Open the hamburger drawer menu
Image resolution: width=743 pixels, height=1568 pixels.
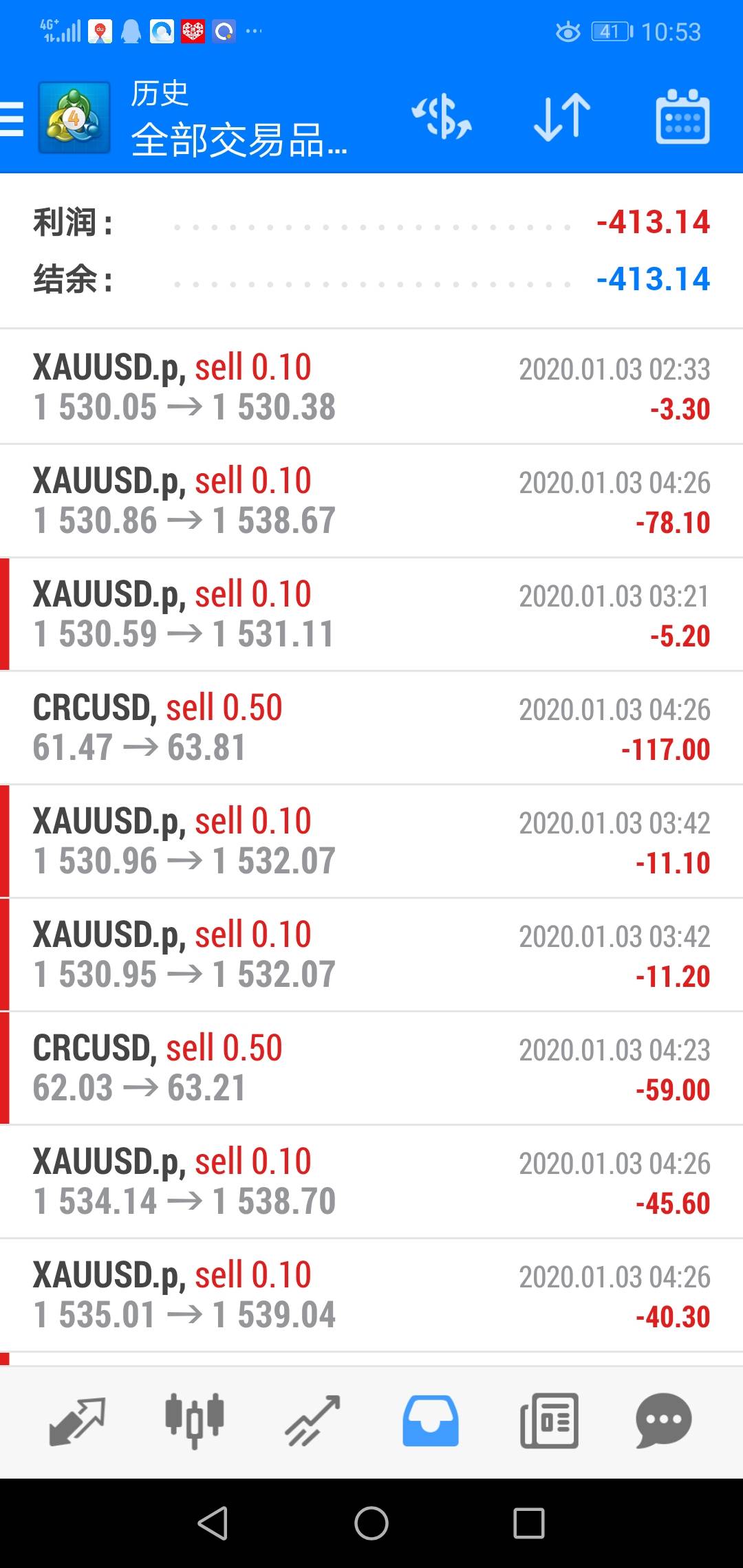pos(12,118)
